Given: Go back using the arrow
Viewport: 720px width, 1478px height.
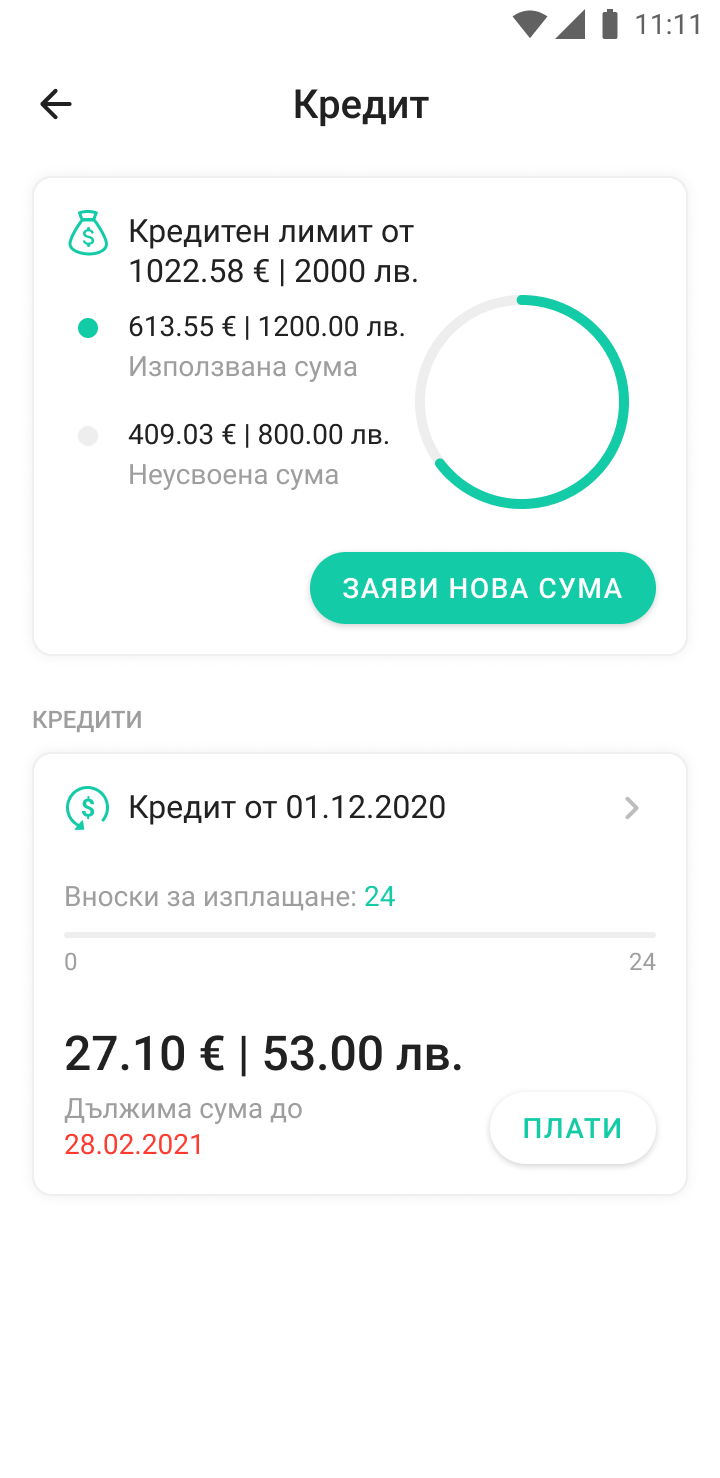Looking at the screenshot, I should tap(56, 104).
